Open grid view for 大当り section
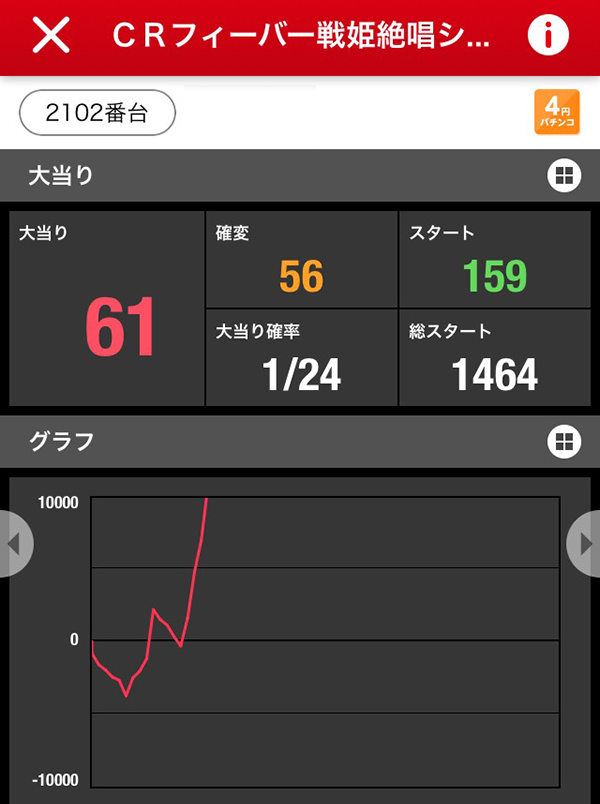Screen dimensions: 600x804 pyautogui.click(x=564, y=176)
